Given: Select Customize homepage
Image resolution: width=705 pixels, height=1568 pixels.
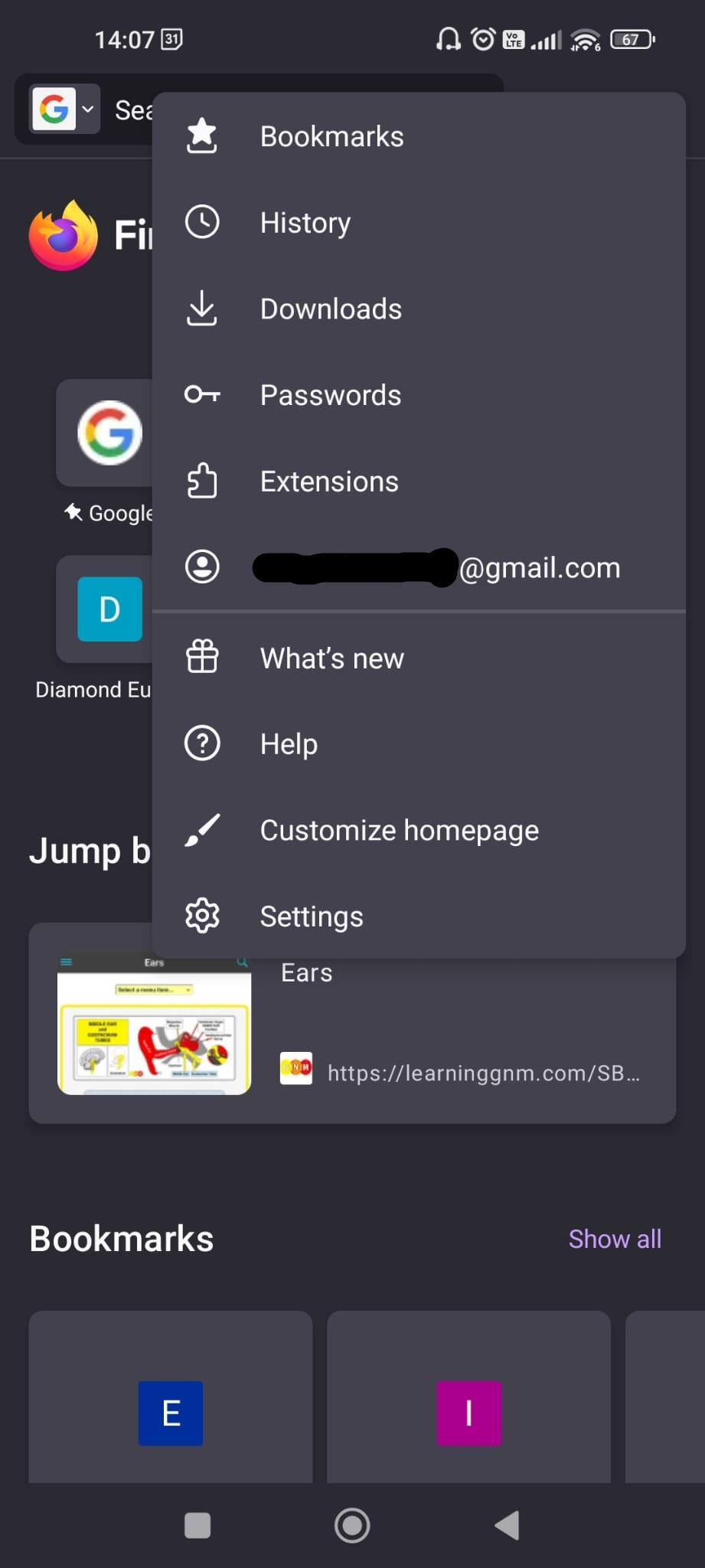Looking at the screenshot, I should click(399, 831).
